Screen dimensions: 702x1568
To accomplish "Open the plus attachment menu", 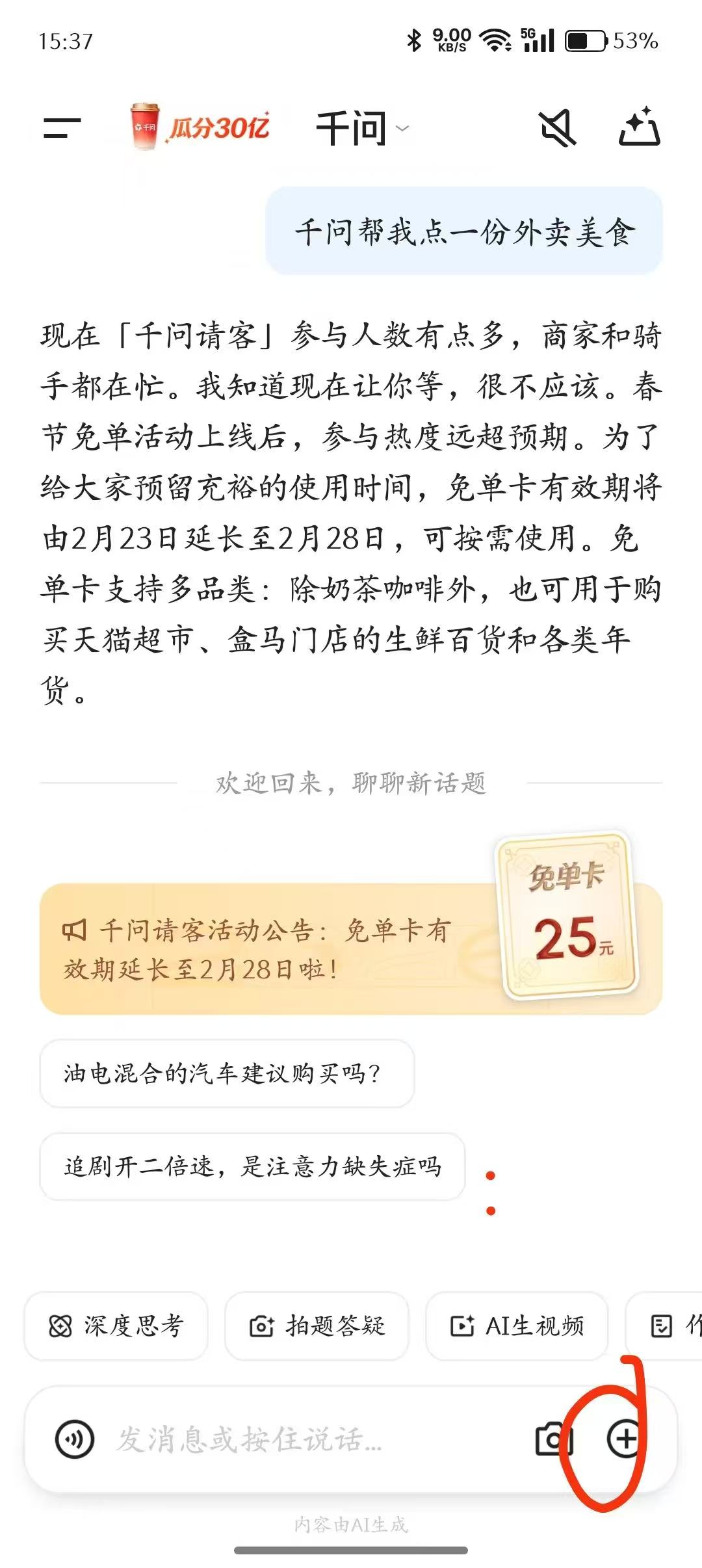I will (x=624, y=1439).
